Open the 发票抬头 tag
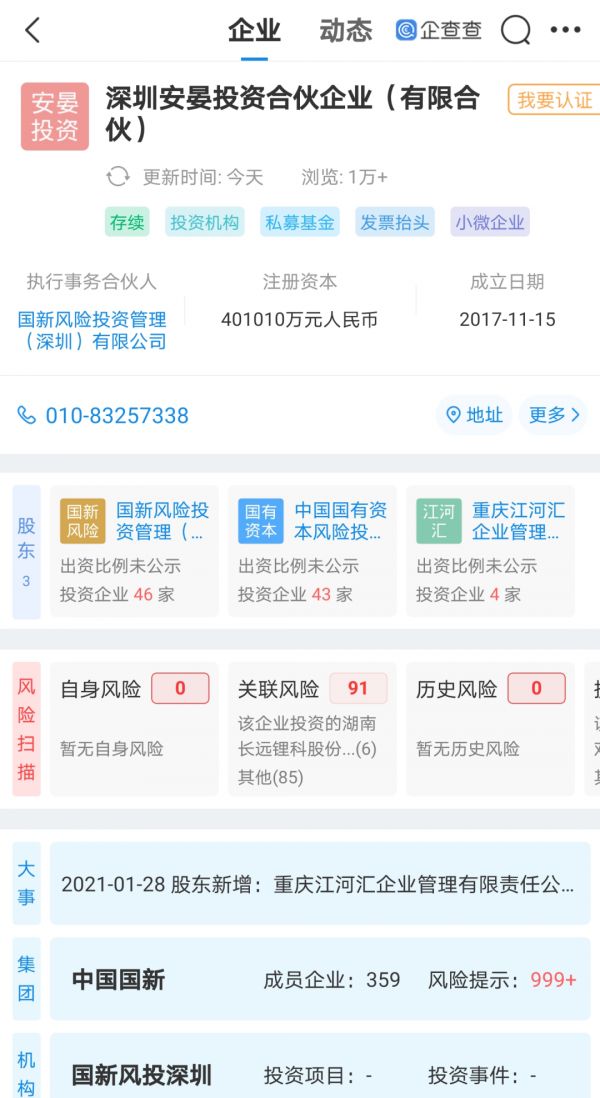600x1098 pixels. pyautogui.click(x=395, y=222)
